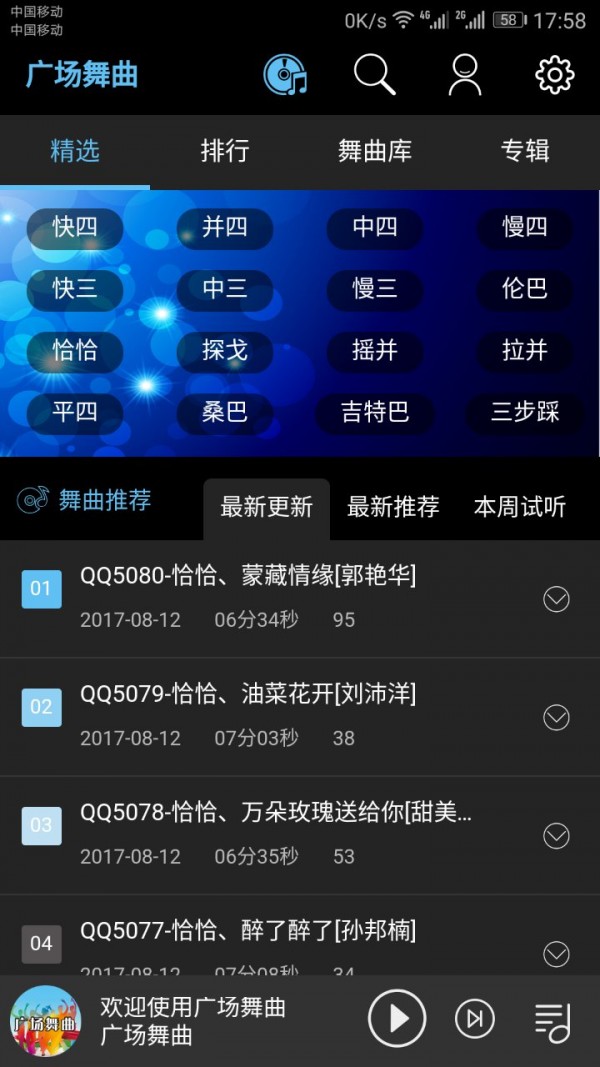The image size is (600, 1067).
Task: Start playback with the play button
Action: (397, 1019)
